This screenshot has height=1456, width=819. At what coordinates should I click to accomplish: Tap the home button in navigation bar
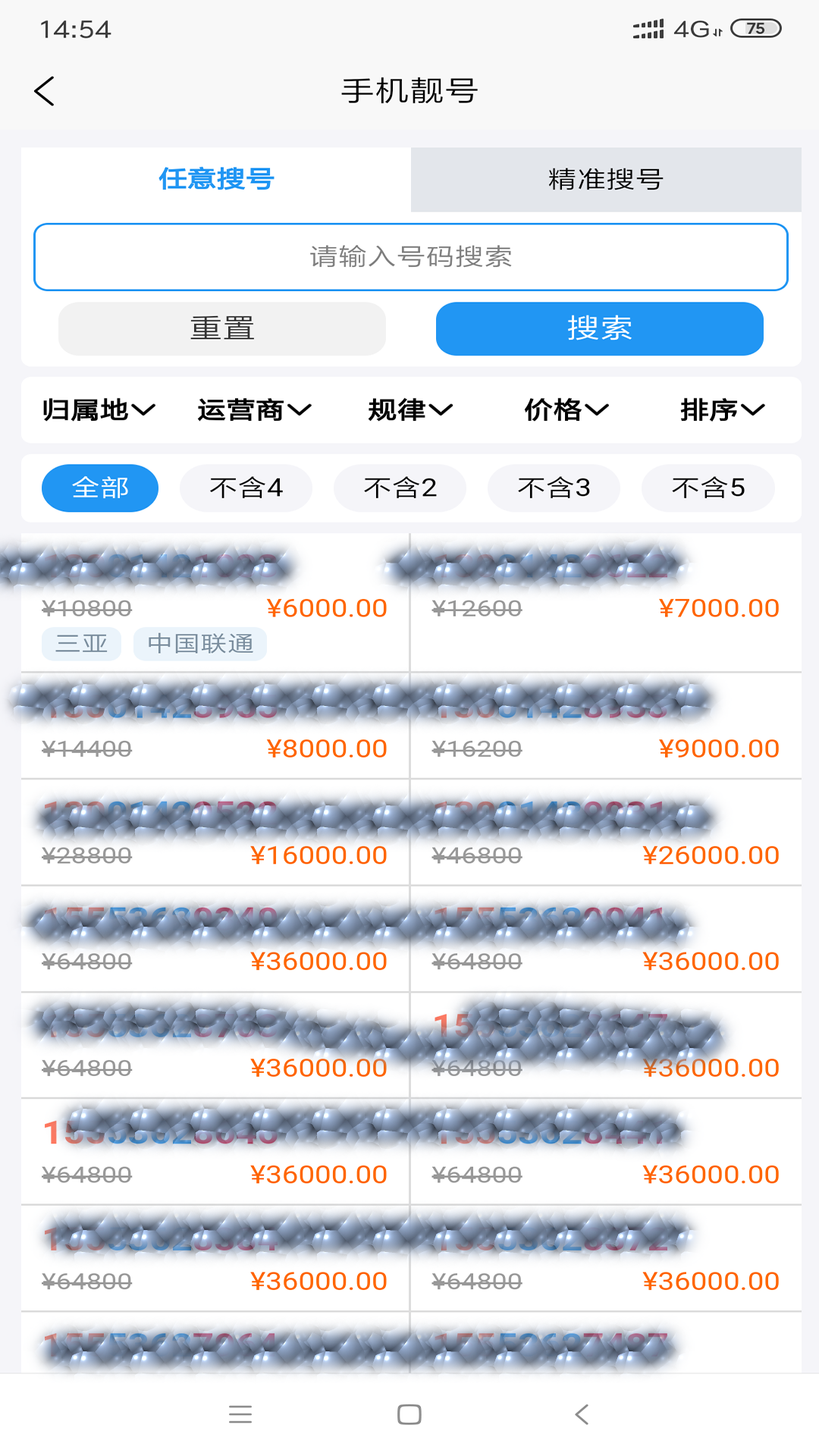click(409, 1415)
